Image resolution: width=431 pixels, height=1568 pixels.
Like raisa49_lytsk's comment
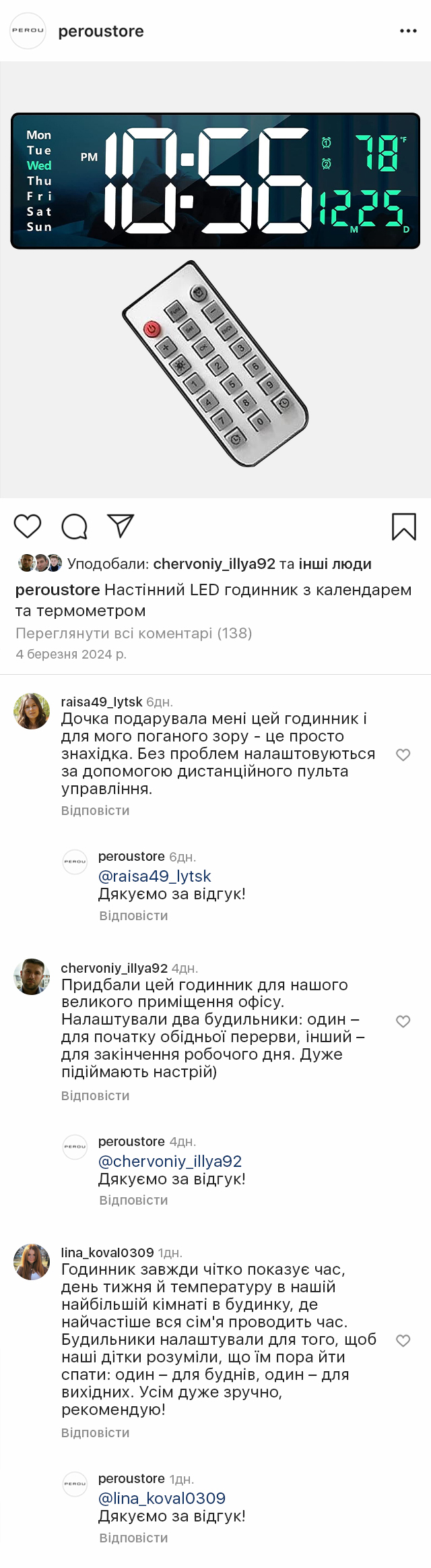click(403, 754)
